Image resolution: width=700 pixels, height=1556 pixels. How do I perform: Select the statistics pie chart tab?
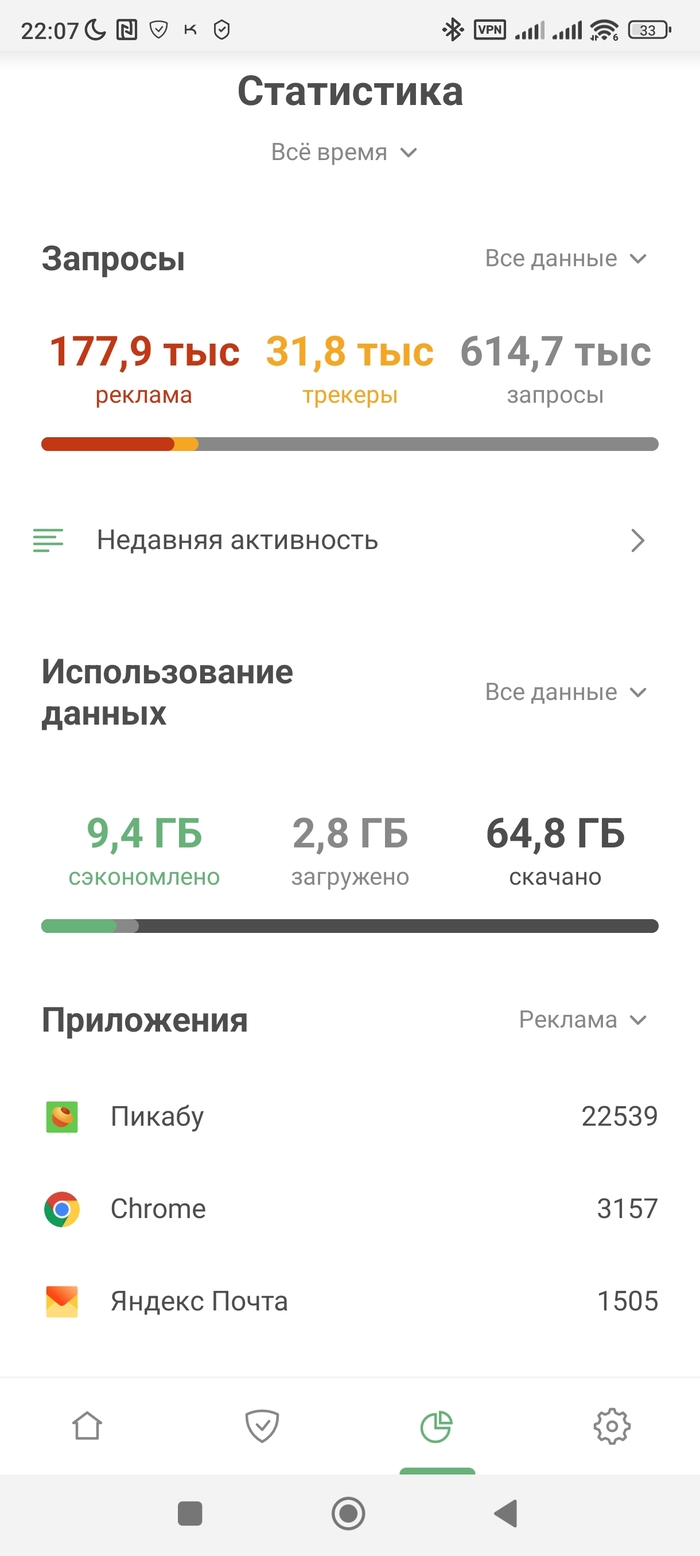pyautogui.click(x=437, y=1426)
